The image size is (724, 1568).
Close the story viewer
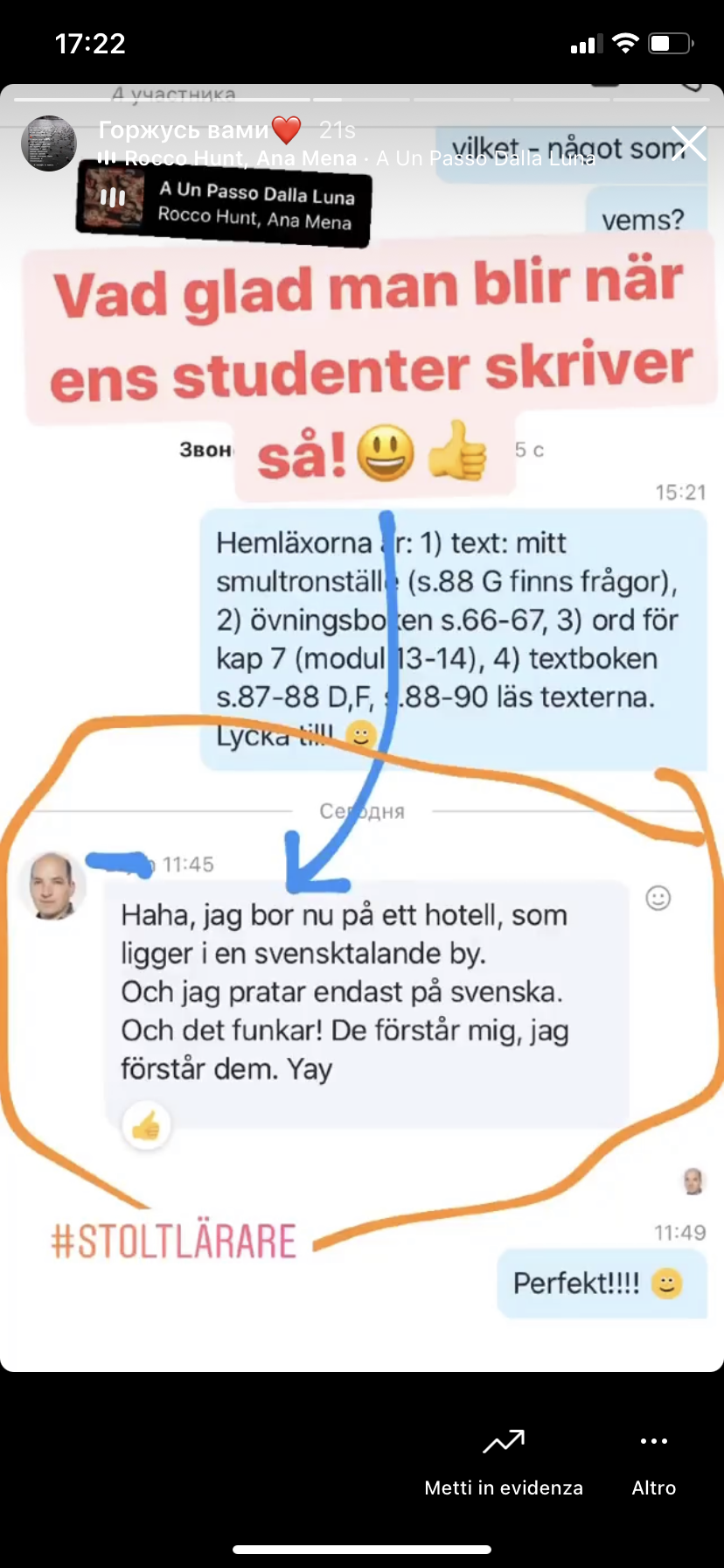[x=688, y=143]
